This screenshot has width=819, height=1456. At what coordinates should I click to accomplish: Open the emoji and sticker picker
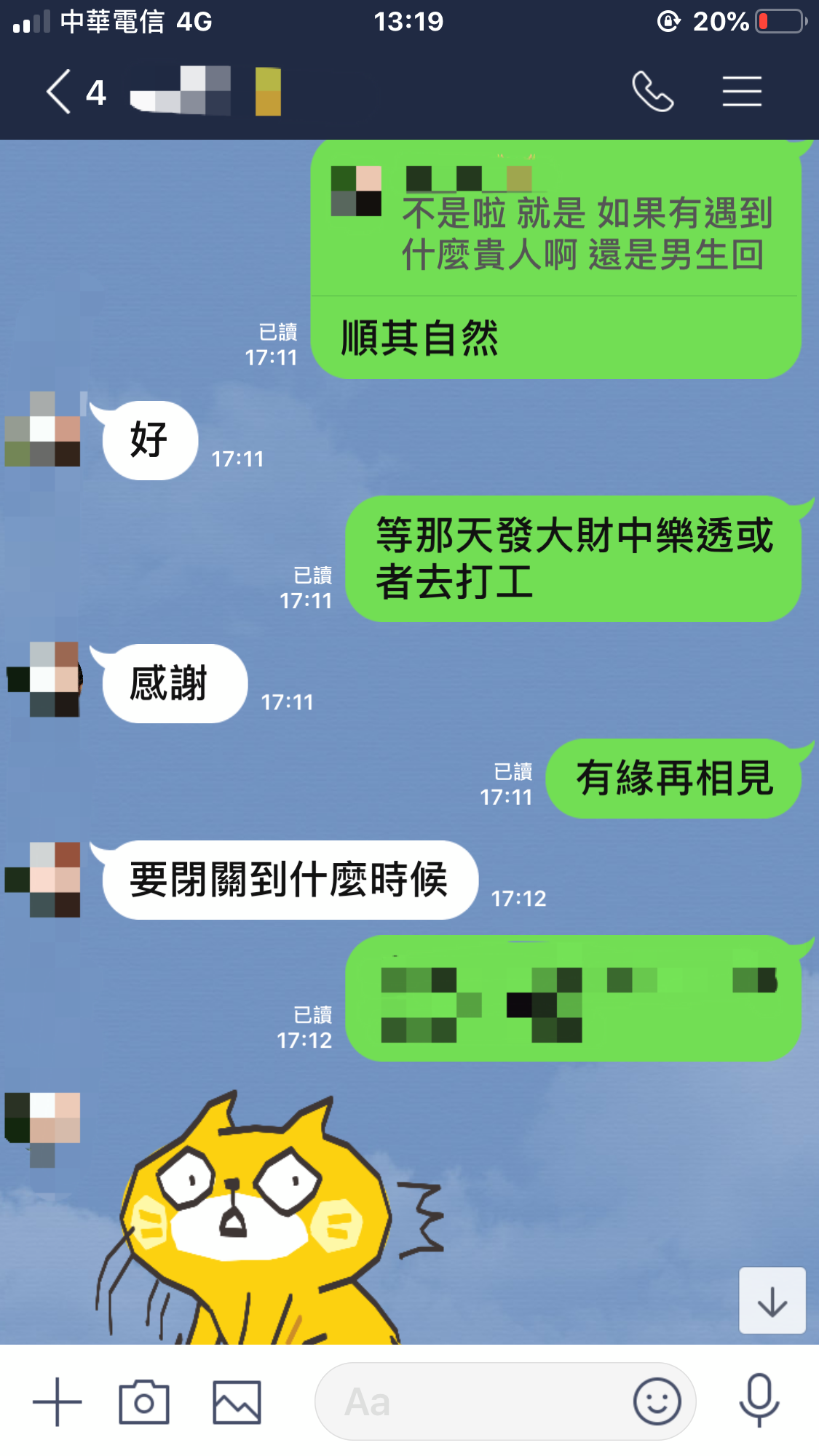[x=657, y=1401]
